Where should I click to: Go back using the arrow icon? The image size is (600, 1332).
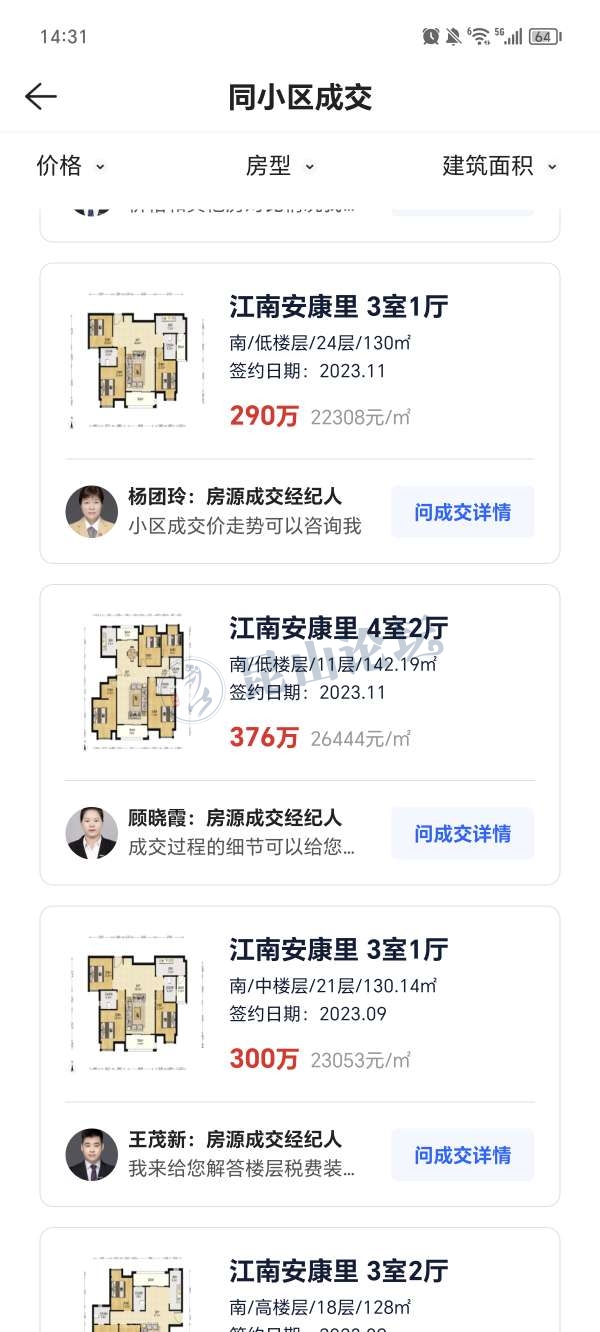[x=41, y=97]
